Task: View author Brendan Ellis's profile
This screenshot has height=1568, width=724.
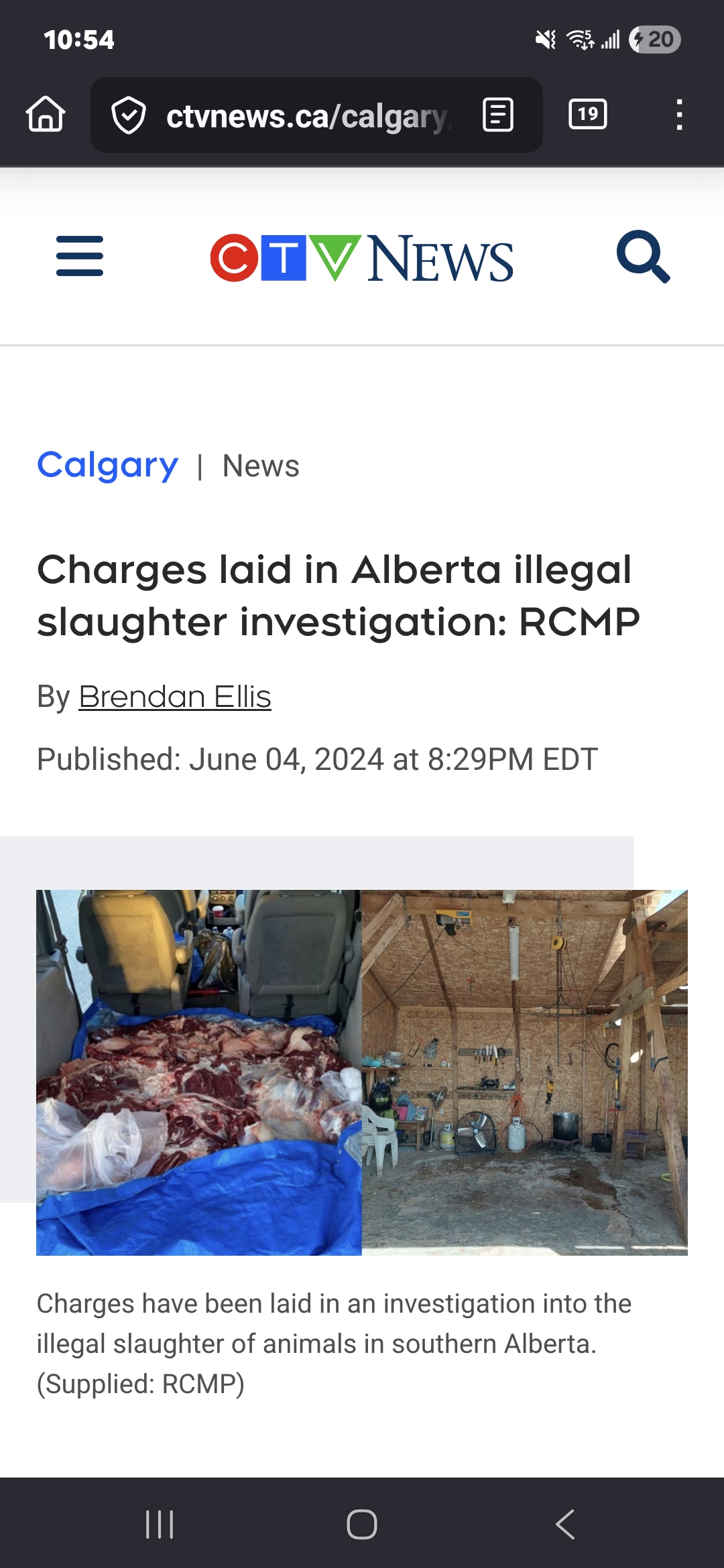Action: coord(175,697)
